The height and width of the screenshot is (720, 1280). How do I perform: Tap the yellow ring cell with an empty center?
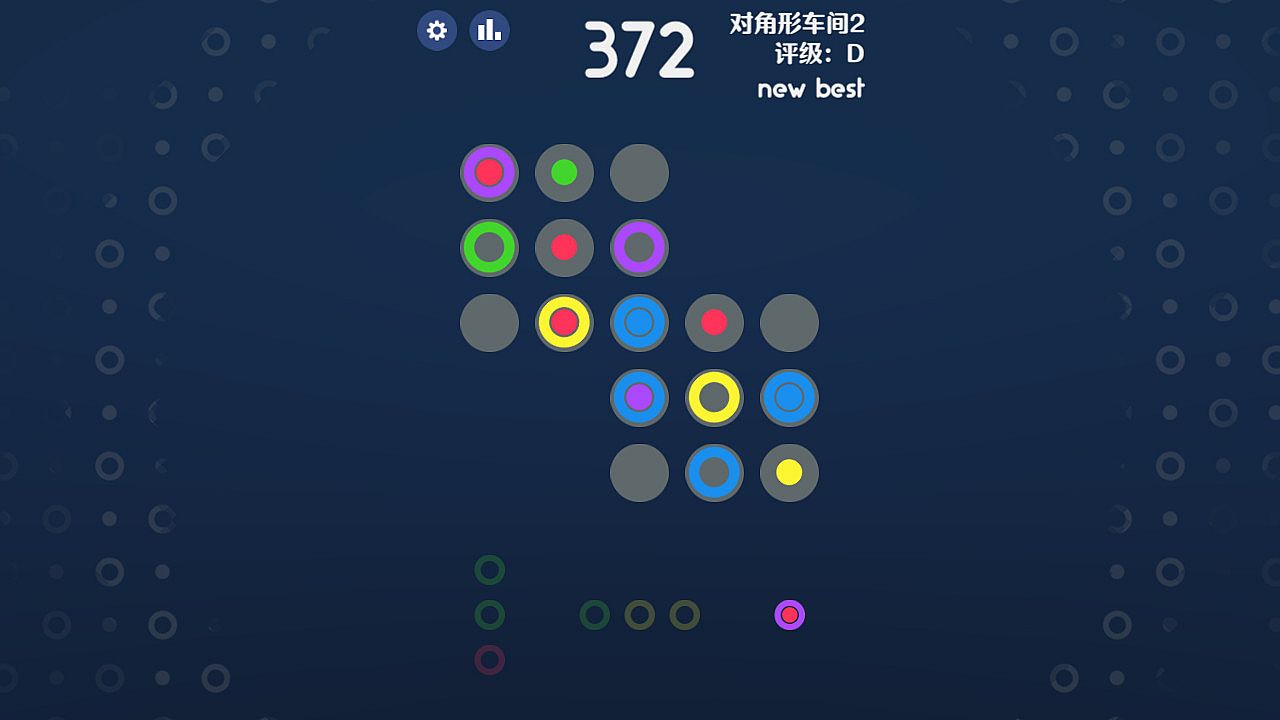[714, 398]
